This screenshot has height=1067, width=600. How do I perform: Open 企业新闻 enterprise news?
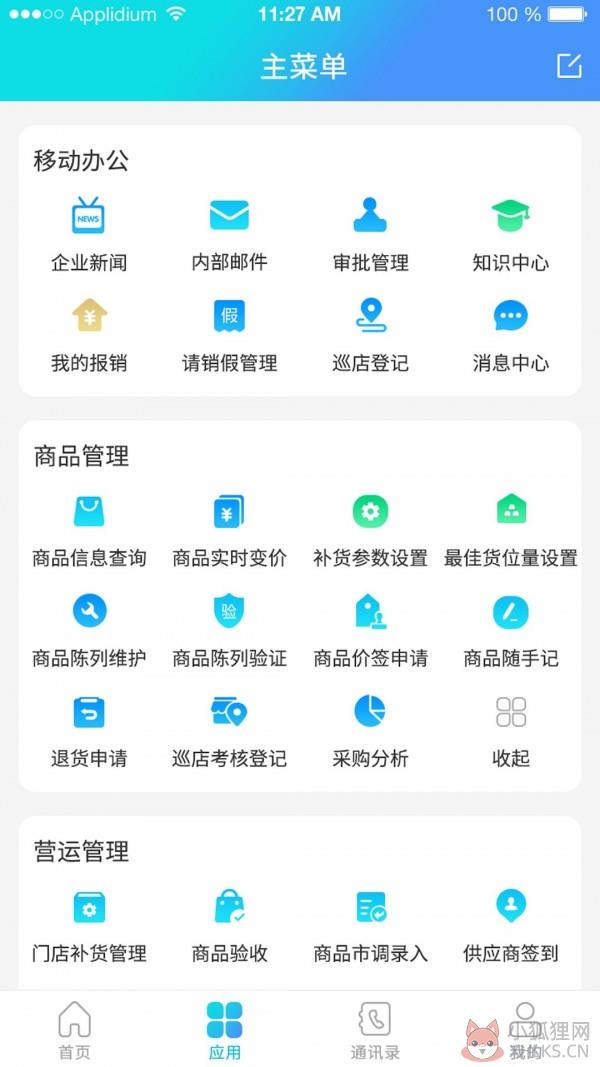point(89,235)
